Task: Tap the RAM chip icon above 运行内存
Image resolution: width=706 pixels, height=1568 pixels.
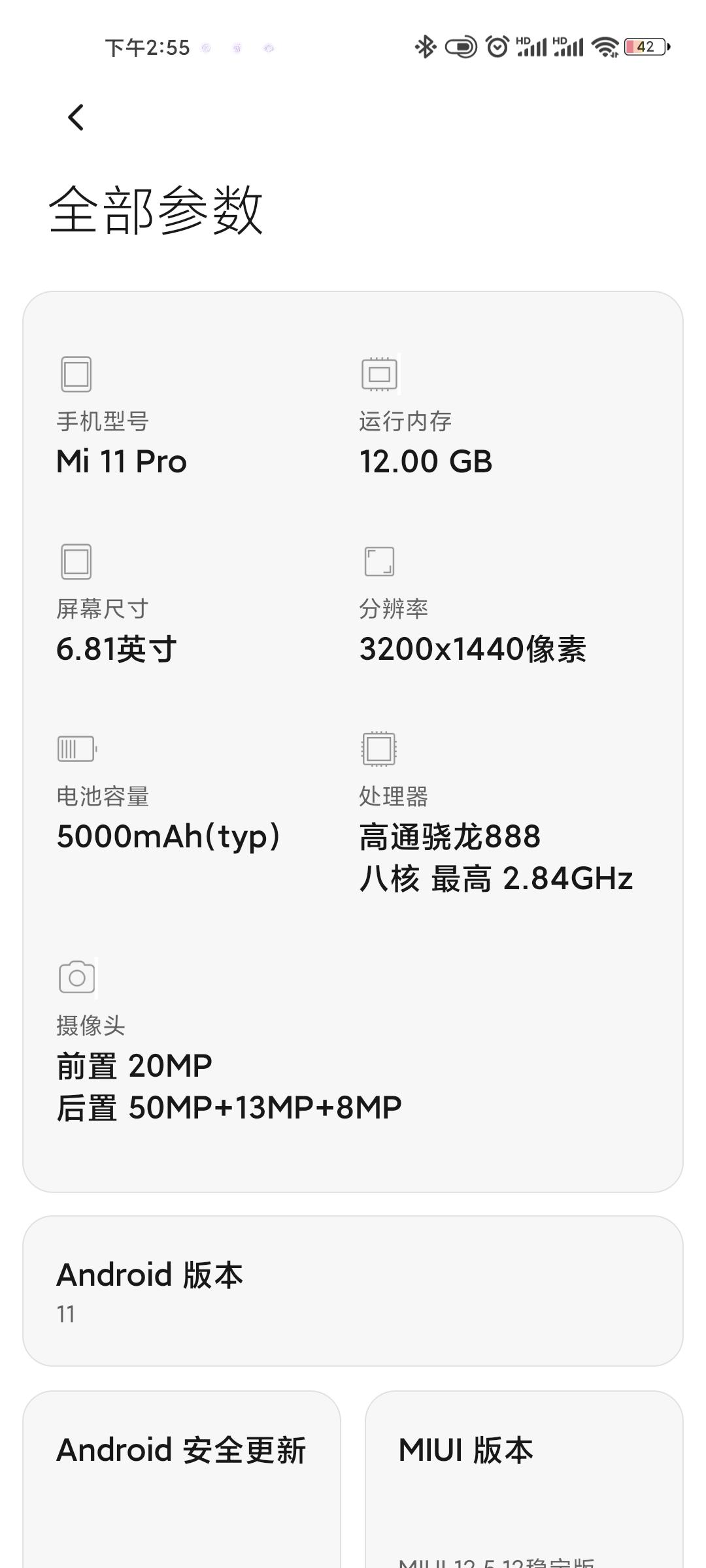Action: click(x=379, y=374)
